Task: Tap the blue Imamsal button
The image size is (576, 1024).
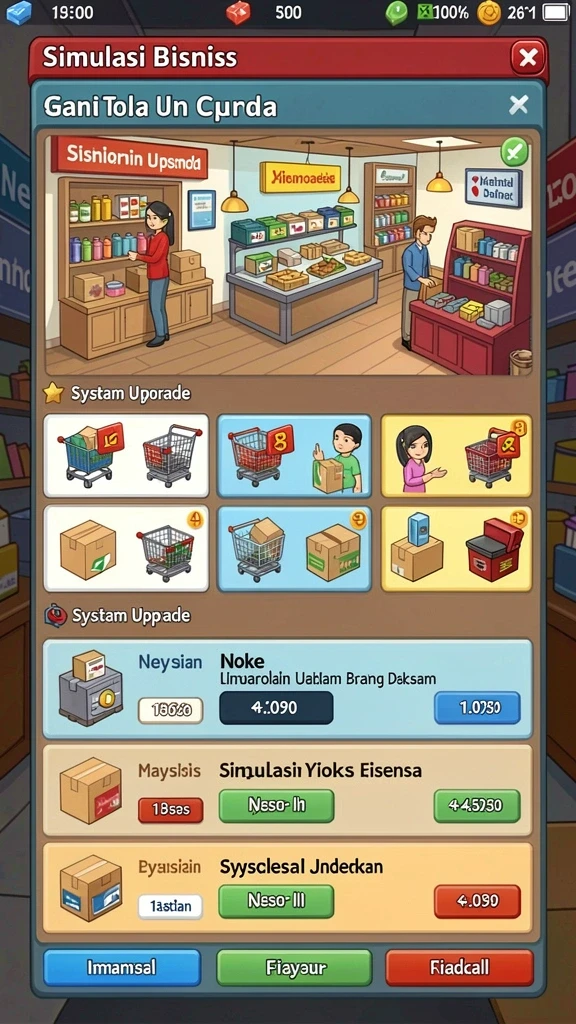Action: click(x=122, y=967)
